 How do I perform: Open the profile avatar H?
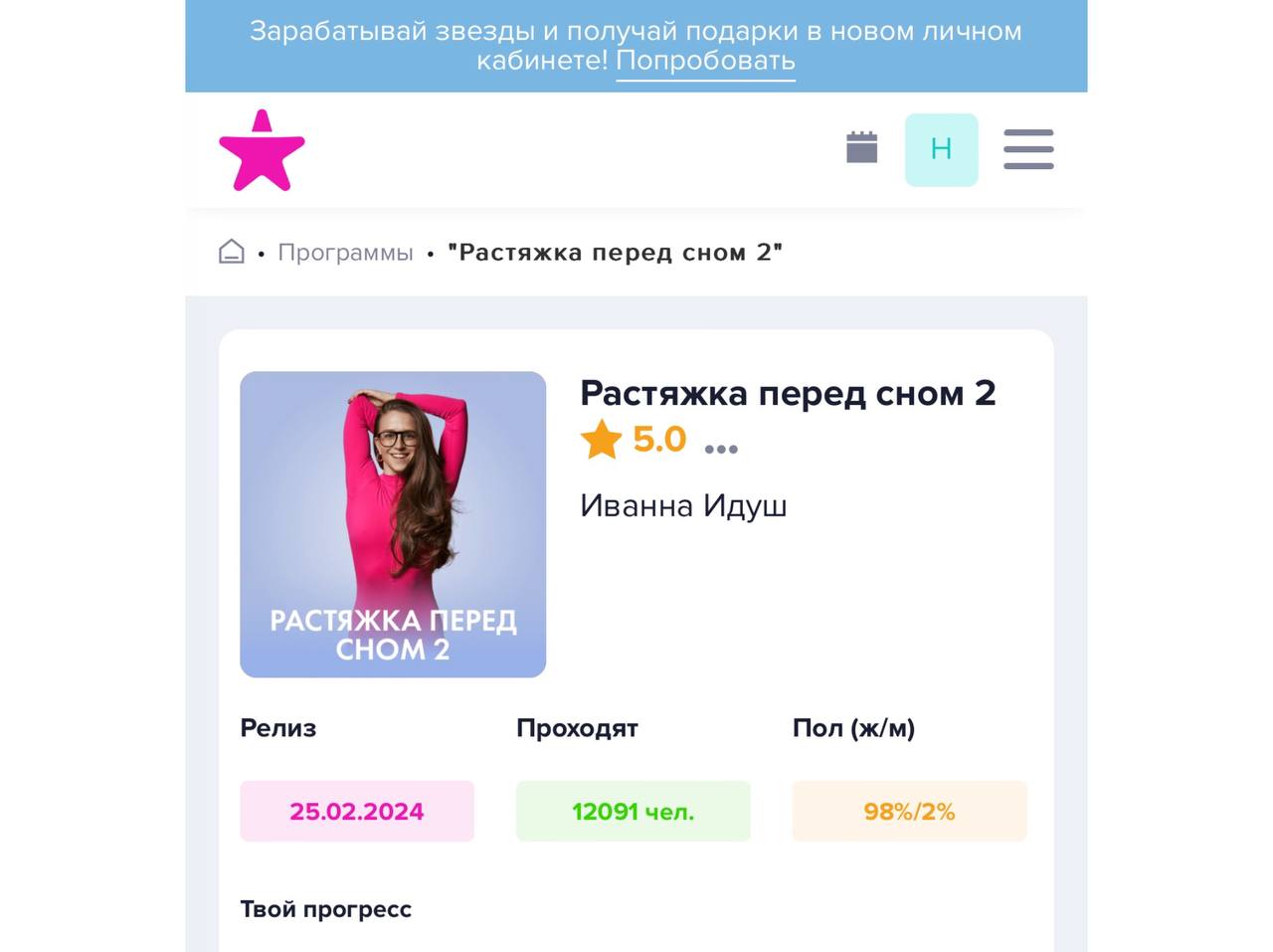(941, 149)
